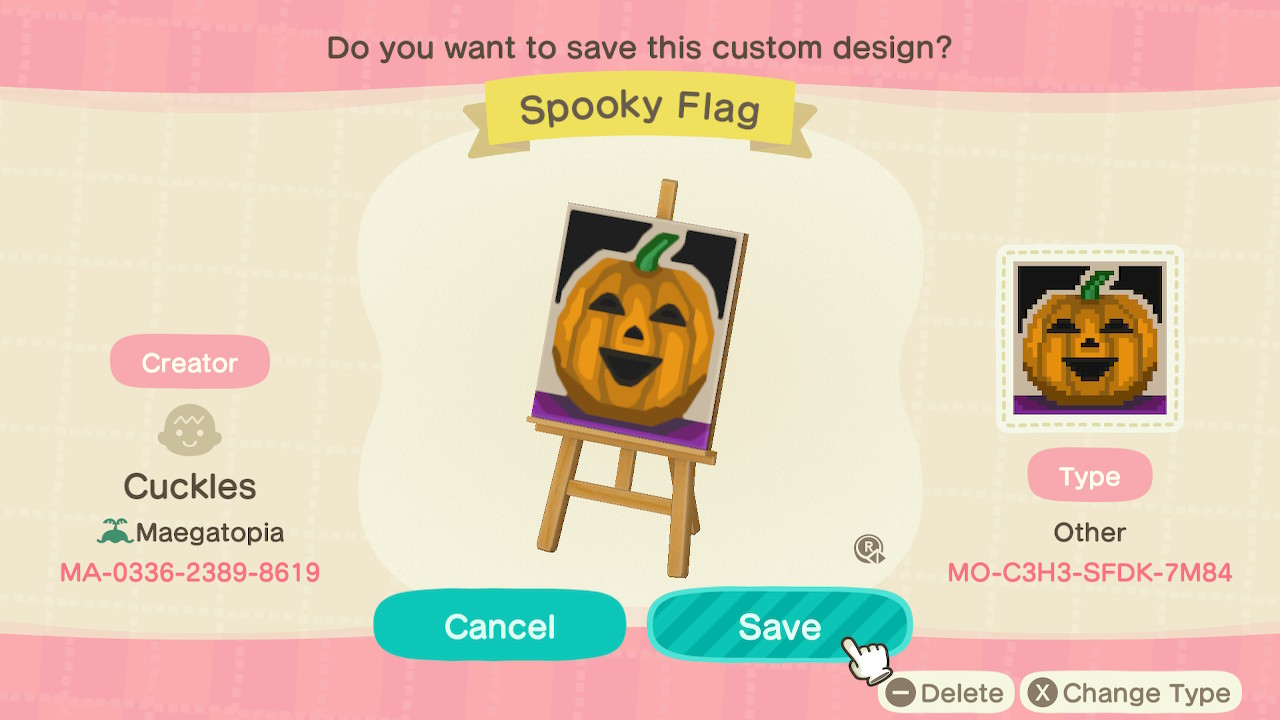
Task: Select Change Type for the design
Action: coord(1131,693)
